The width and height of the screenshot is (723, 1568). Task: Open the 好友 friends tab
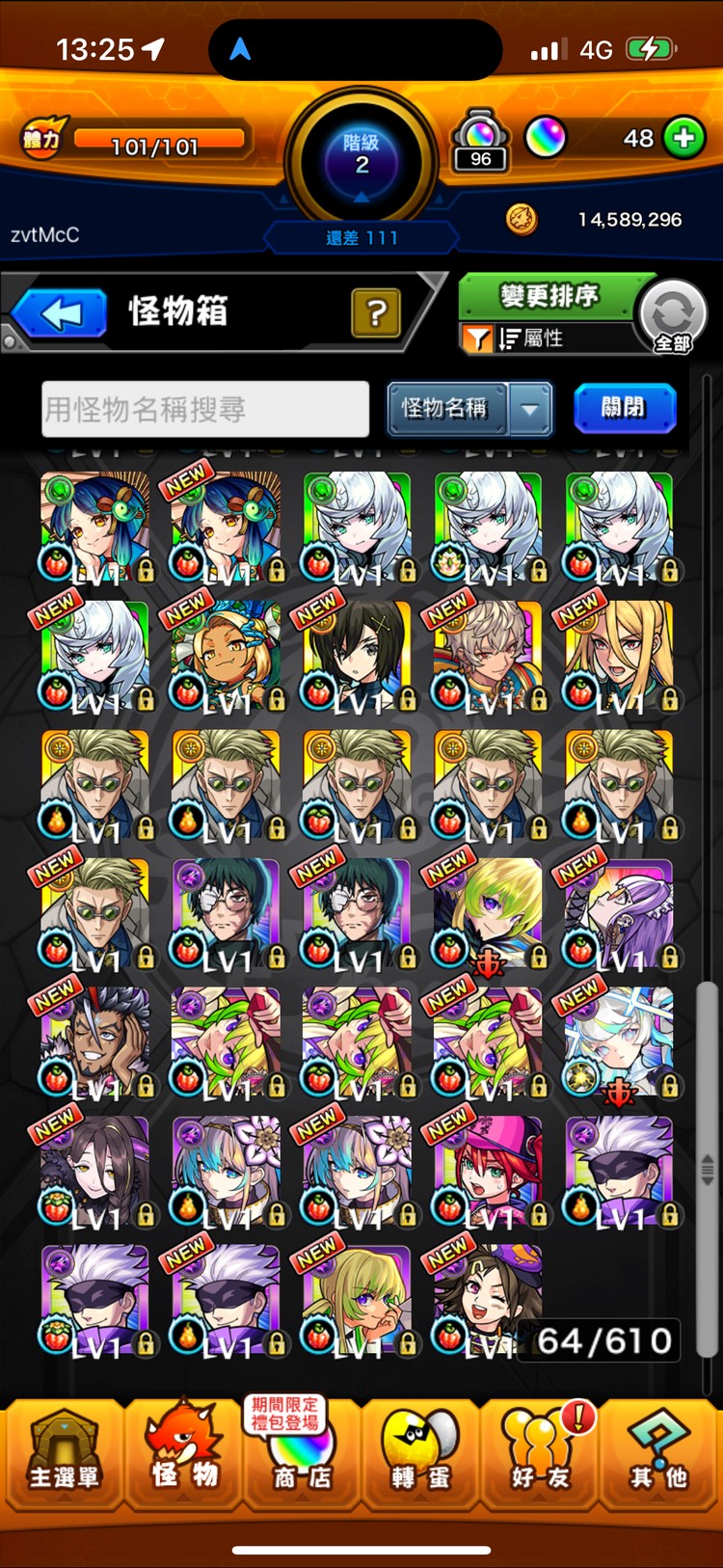pyautogui.click(x=540, y=1451)
